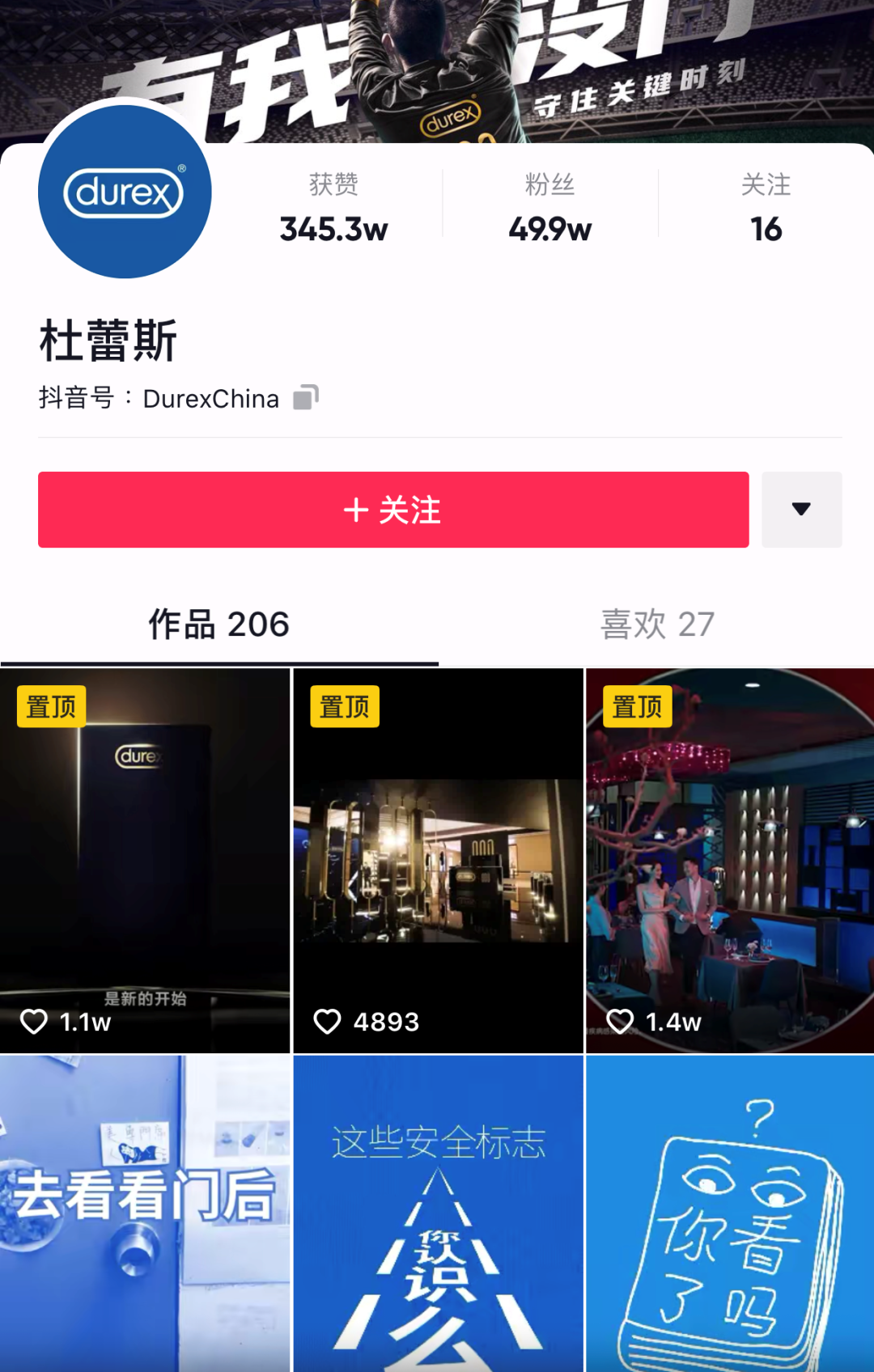Viewport: 874px width, 1372px height.
Task: Open the 这些安全标志 video
Action: tap(438, 1213)
